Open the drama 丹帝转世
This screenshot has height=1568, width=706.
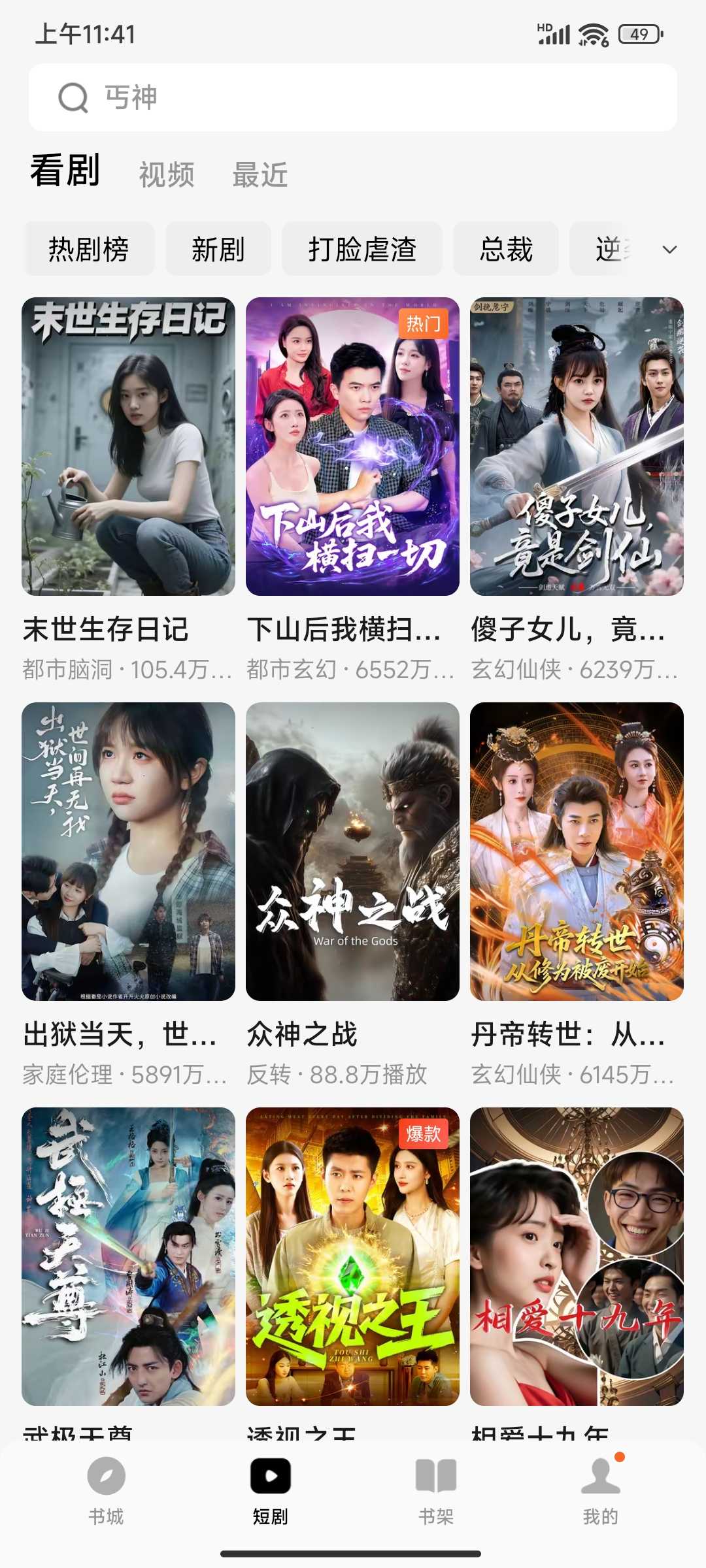click(x=577, y=851)
